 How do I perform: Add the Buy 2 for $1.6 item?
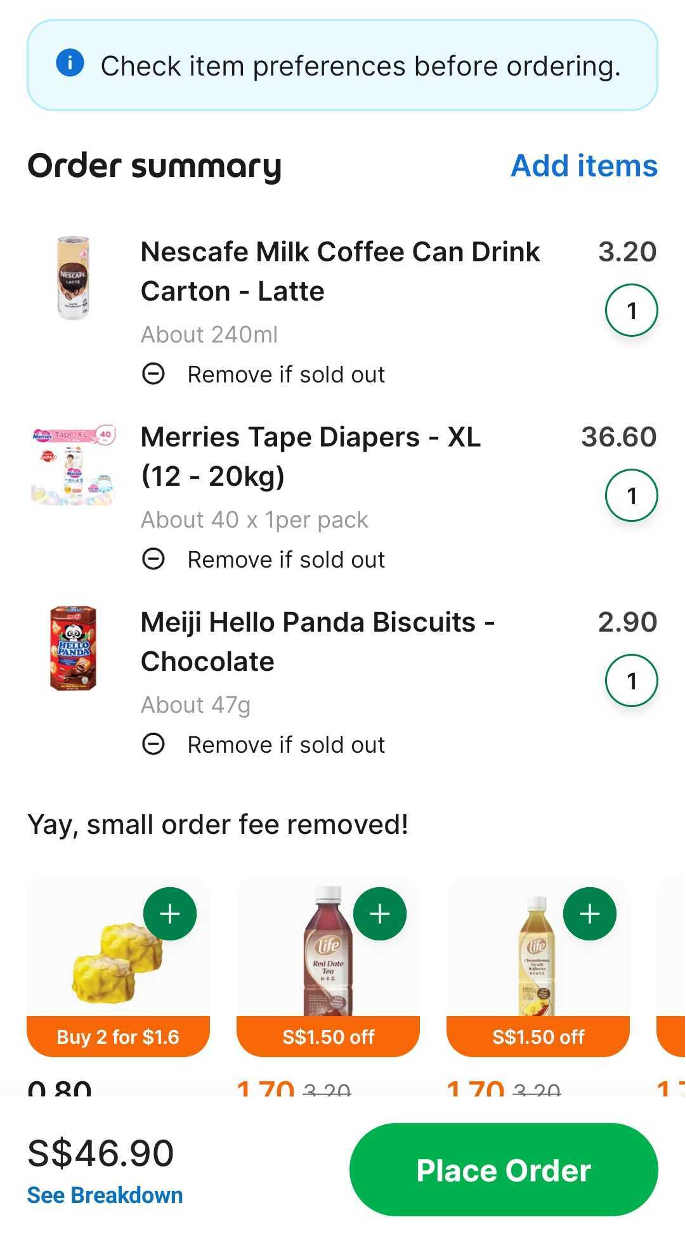pos(170,914)
